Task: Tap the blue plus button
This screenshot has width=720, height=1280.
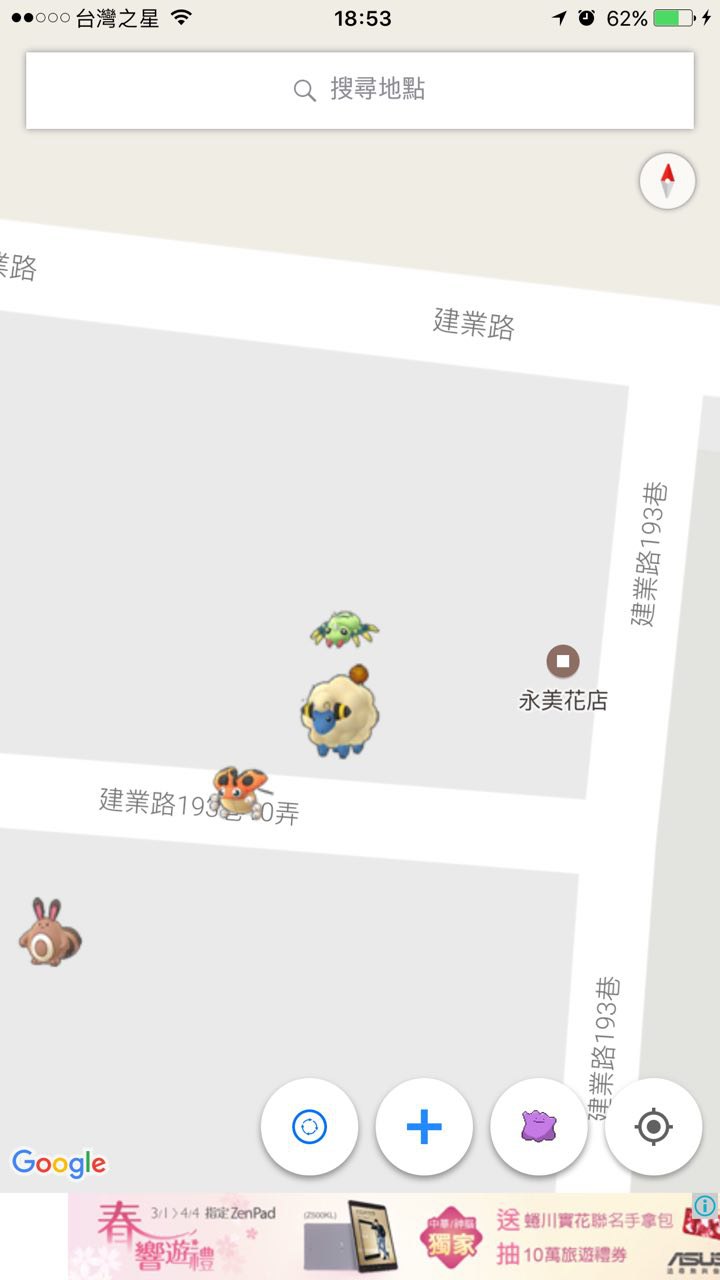Action: (424, 1127)
